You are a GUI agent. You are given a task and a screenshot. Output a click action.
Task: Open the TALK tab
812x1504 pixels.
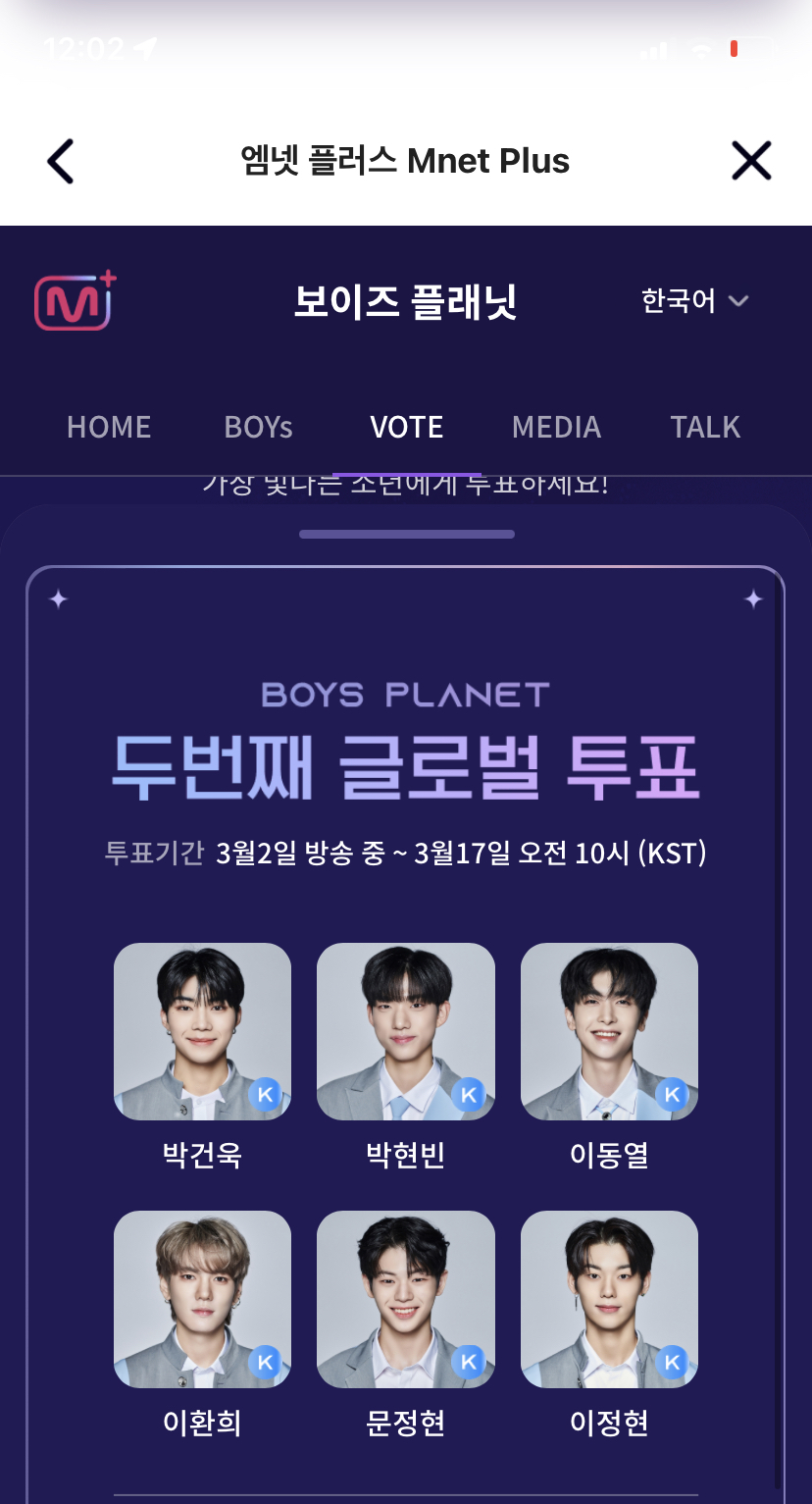[x=705, y=427]
